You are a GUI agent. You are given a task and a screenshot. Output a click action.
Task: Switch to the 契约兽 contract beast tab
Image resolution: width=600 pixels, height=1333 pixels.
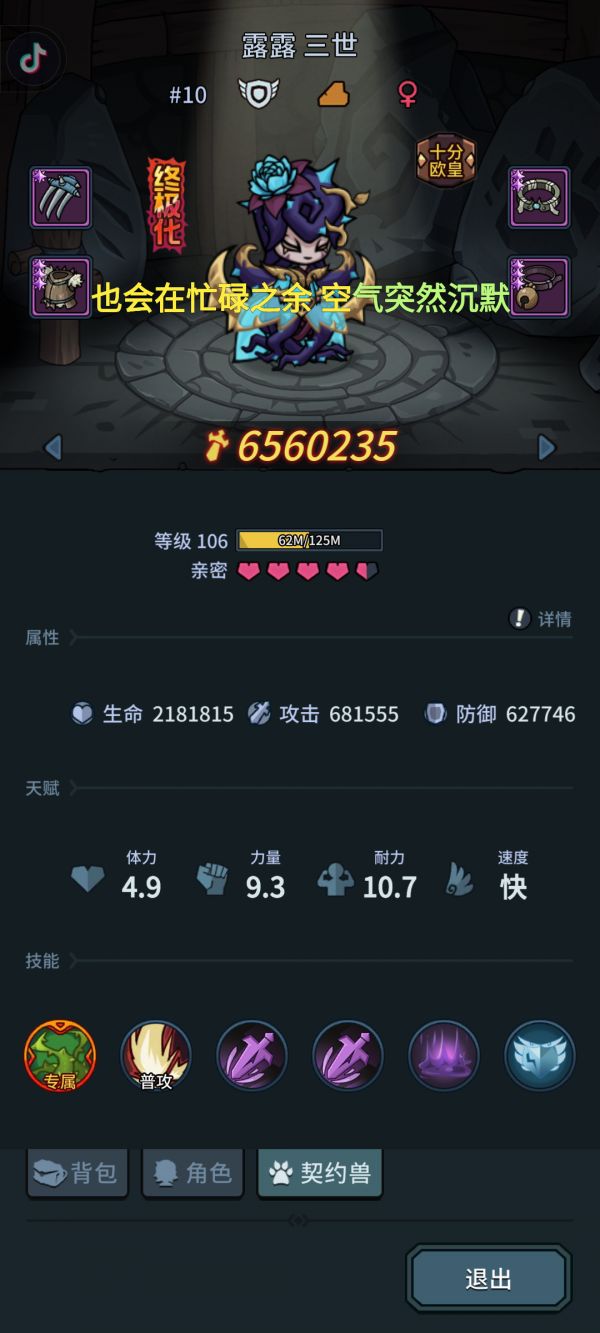pos(320,1173)
